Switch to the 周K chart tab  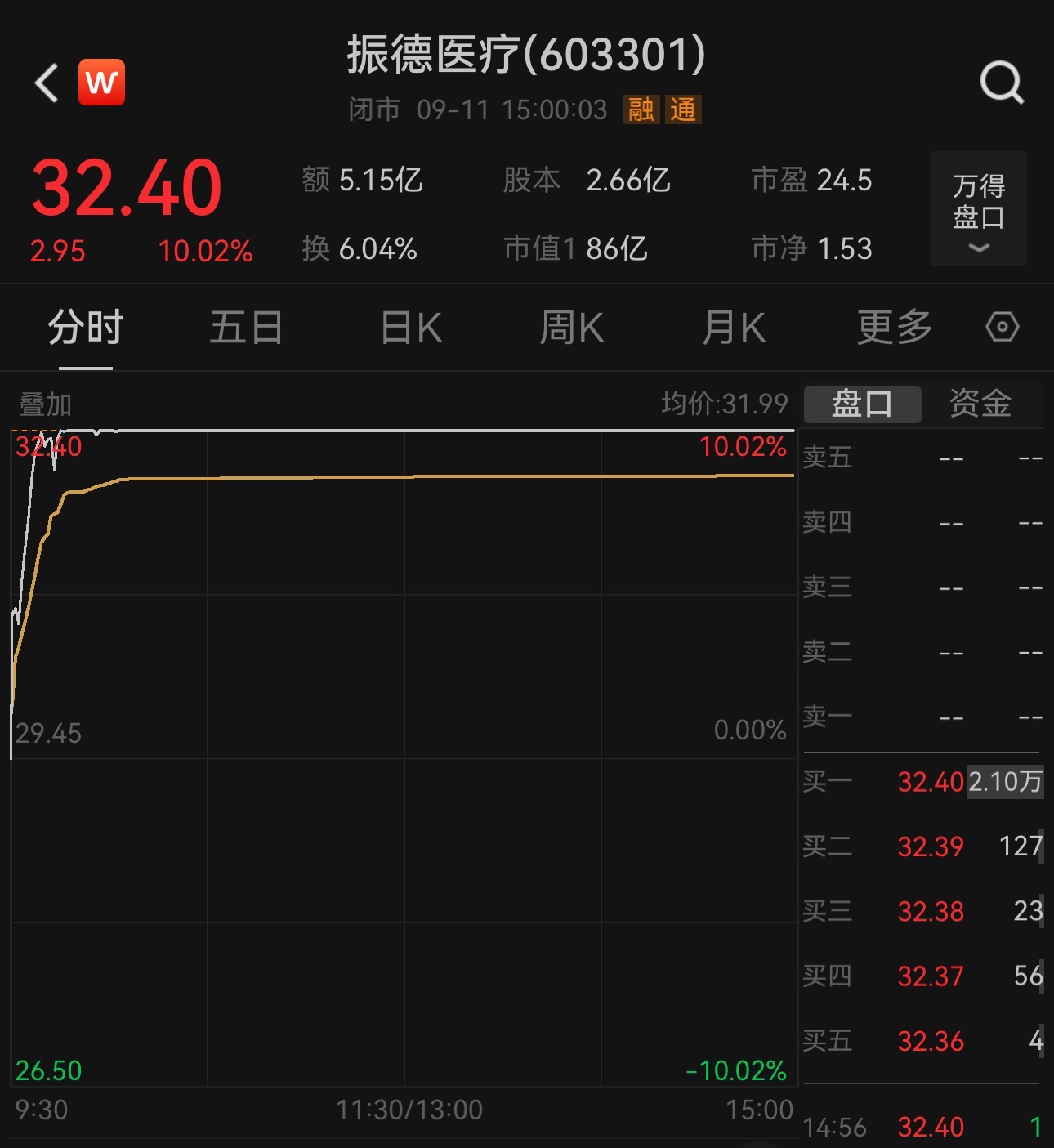point(571,328)
